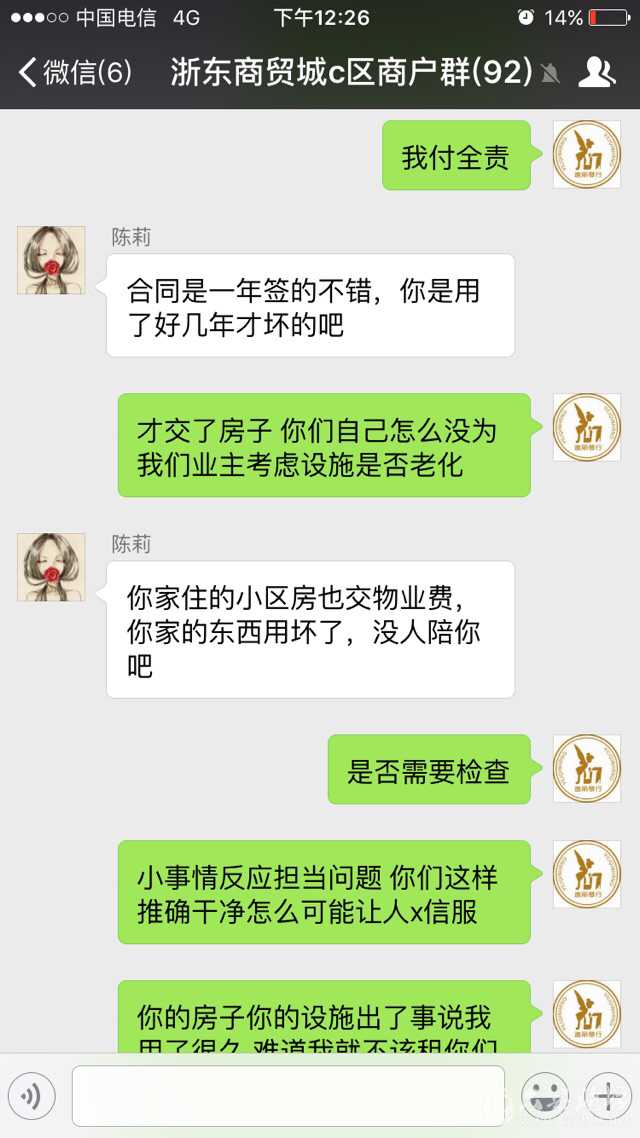Open the plus attachment menu
The height and width of the screenshot is (1138, 640).
coord(607,1096)
